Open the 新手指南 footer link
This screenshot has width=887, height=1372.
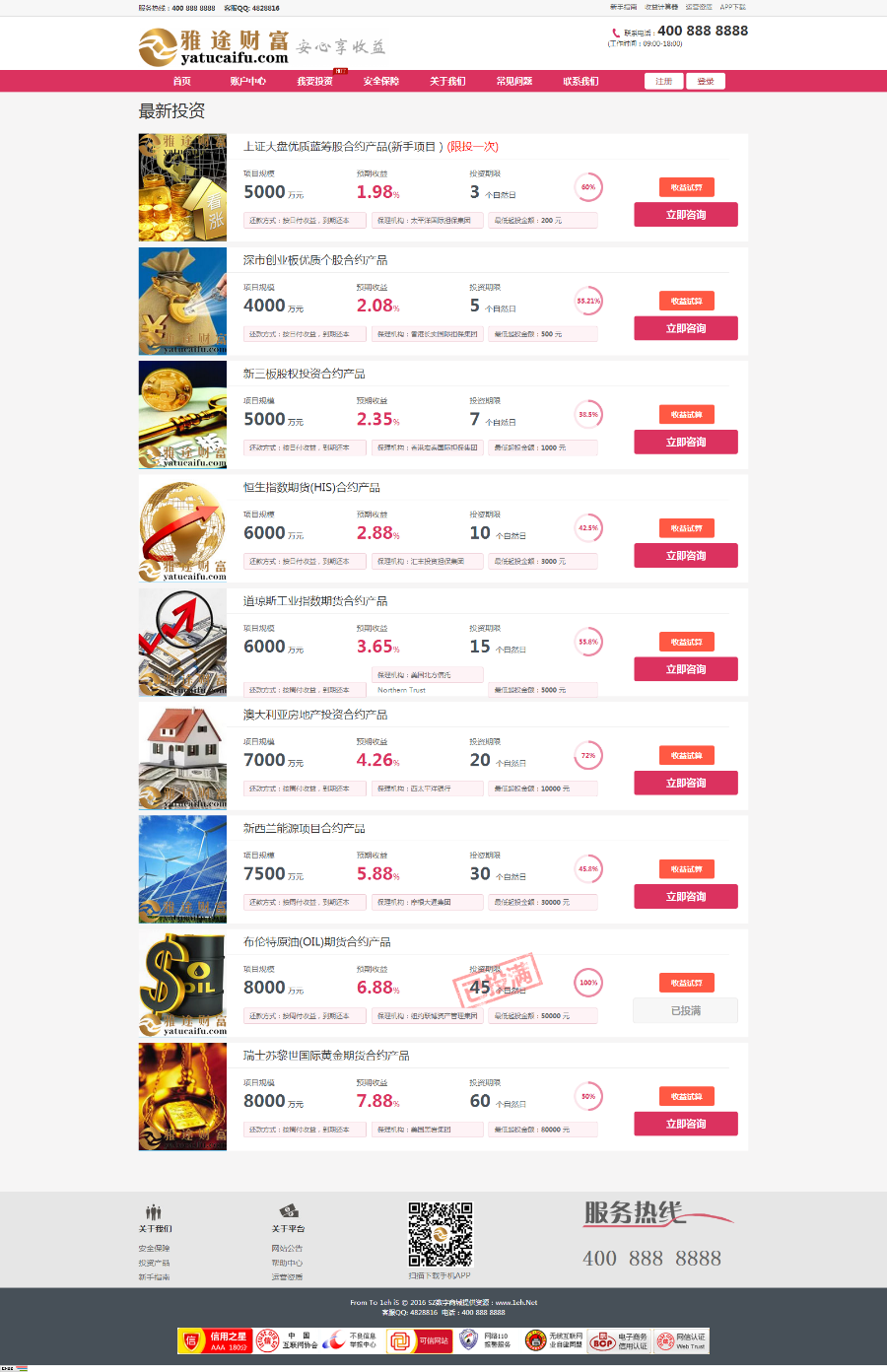click(154, 1276)
